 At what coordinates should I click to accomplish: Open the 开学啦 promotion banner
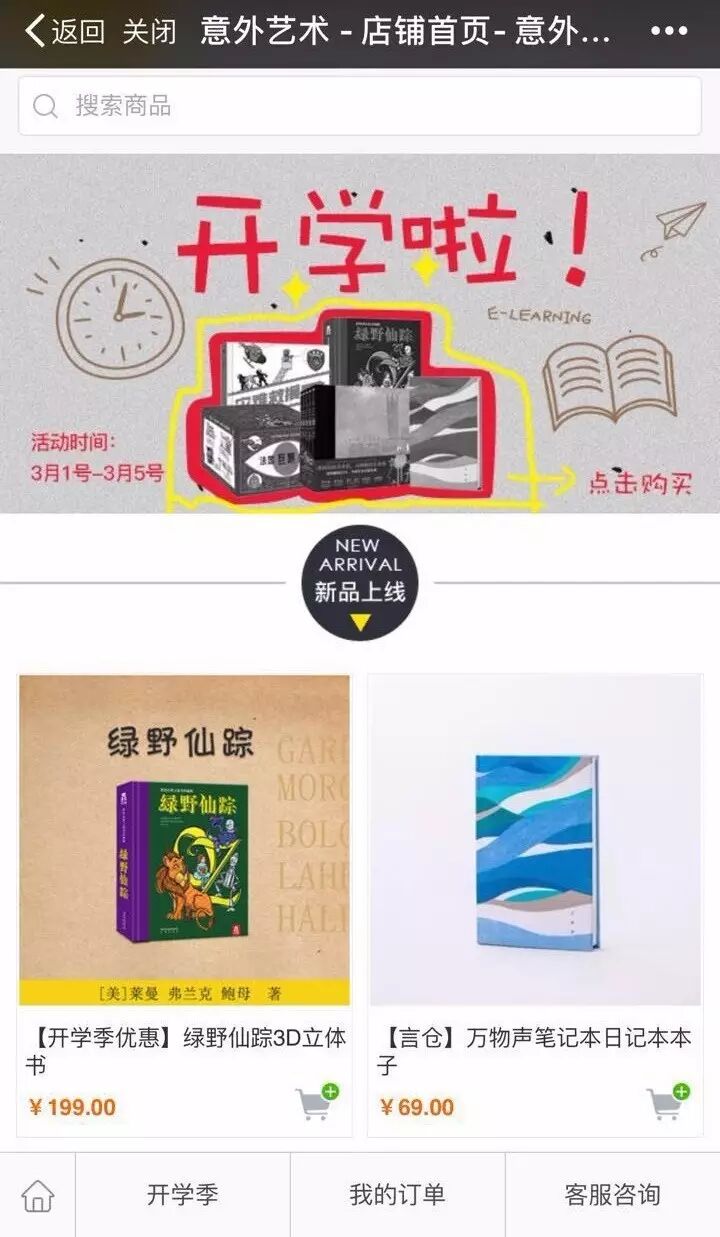(x=360, y=333)
